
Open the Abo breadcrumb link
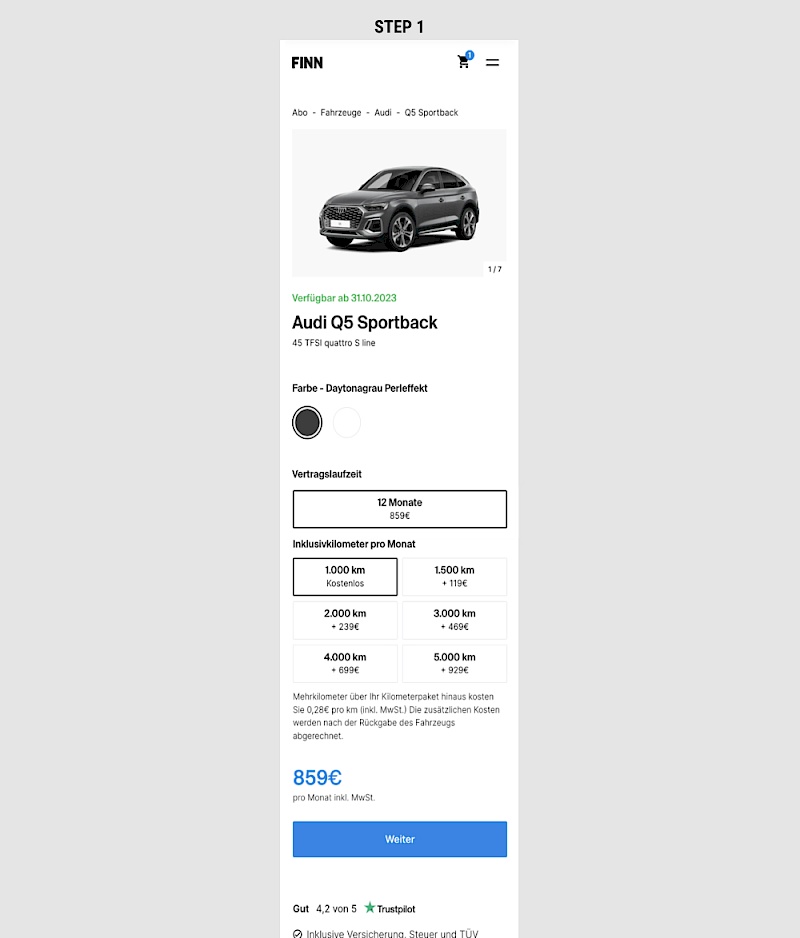(300, 113)
